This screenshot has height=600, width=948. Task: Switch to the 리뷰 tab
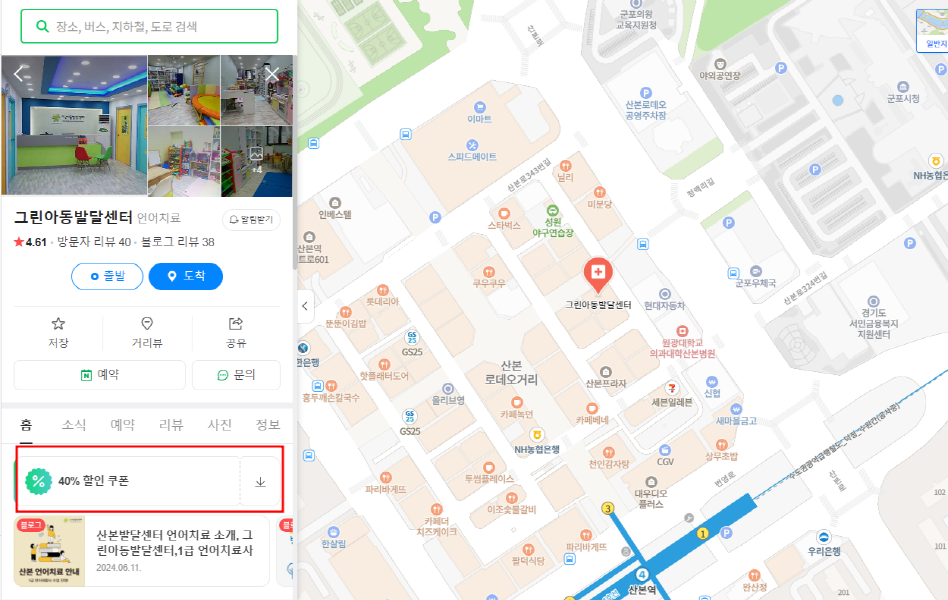click(x=171, y=425)
